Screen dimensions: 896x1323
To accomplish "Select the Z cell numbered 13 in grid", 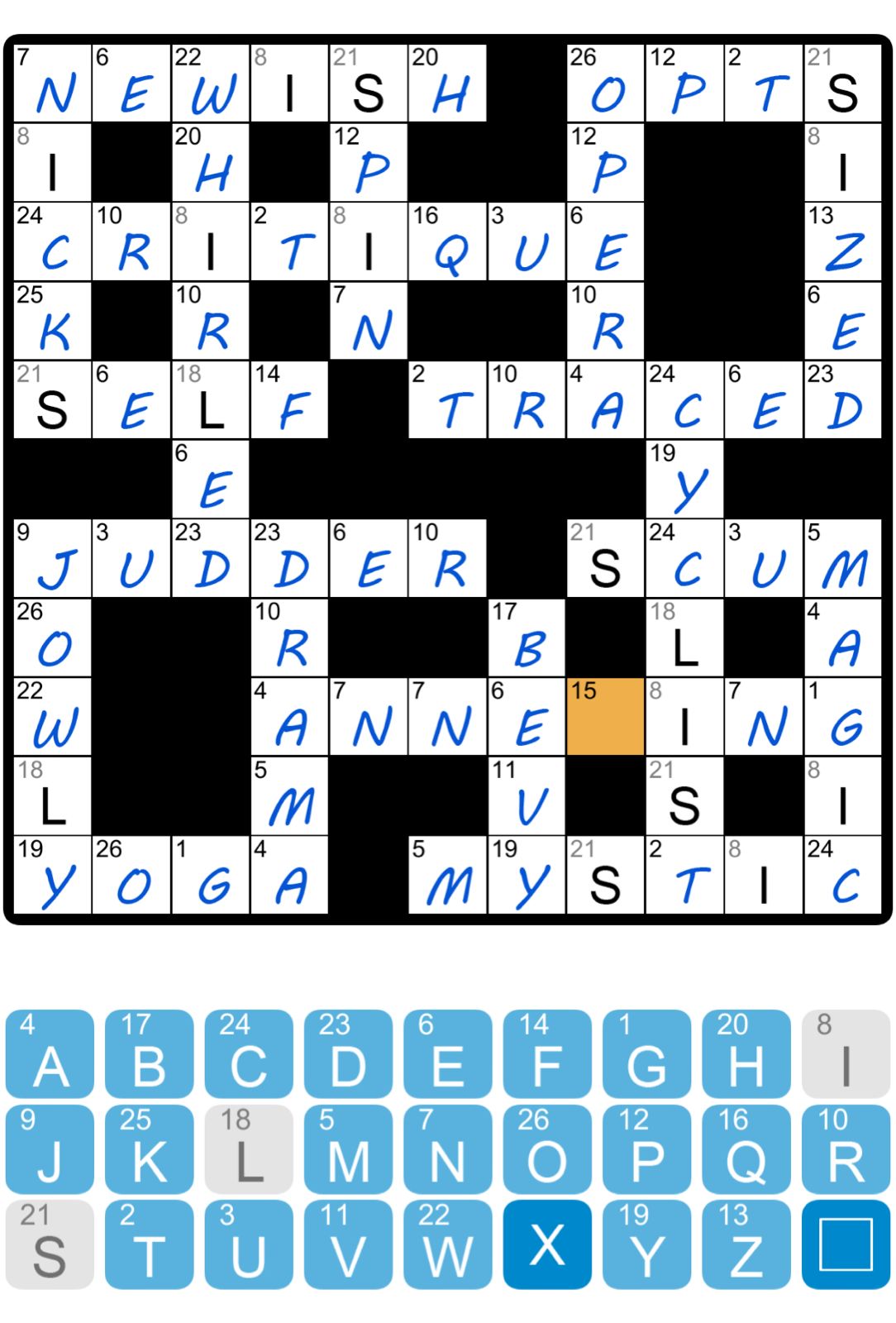I will 842,241.
